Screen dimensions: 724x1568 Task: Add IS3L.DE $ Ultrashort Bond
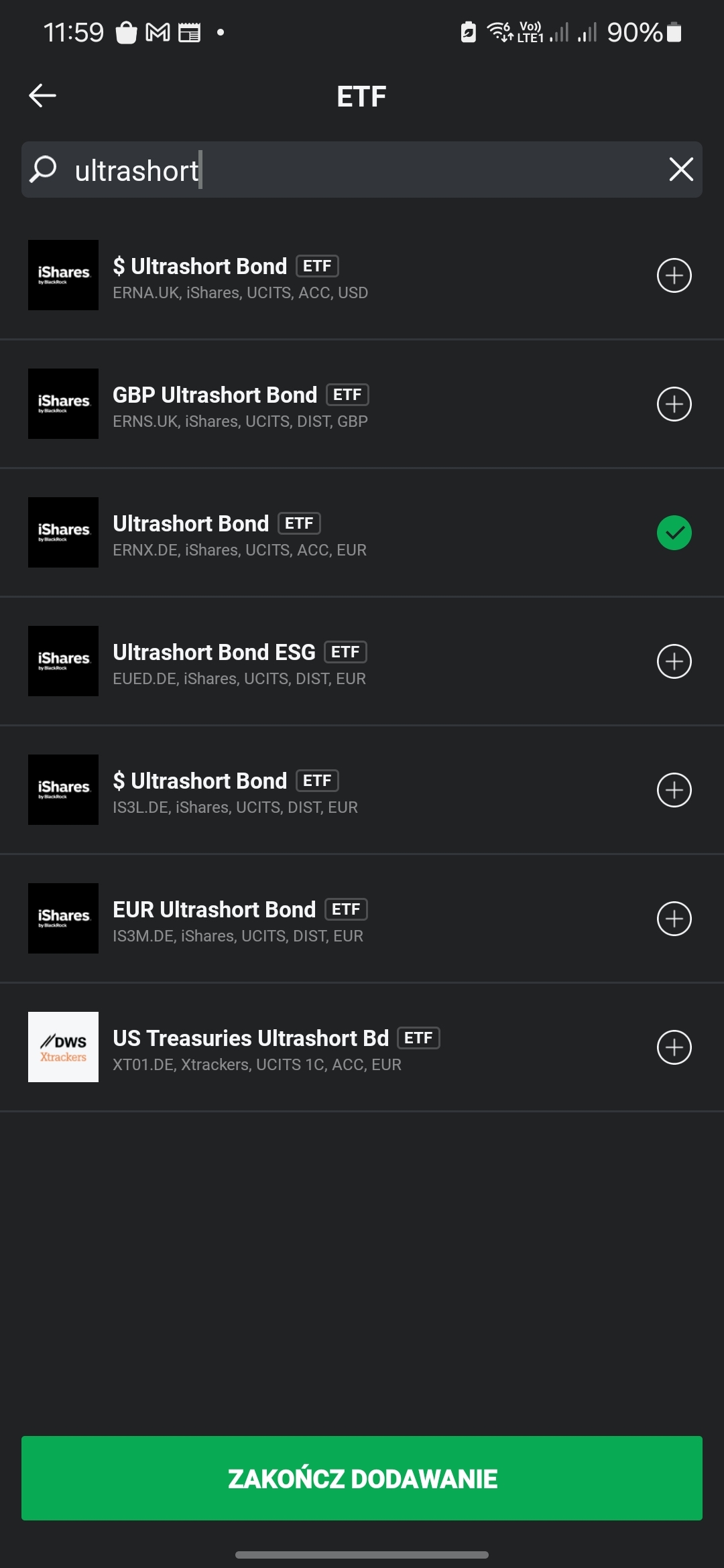(x=674, y=790)
